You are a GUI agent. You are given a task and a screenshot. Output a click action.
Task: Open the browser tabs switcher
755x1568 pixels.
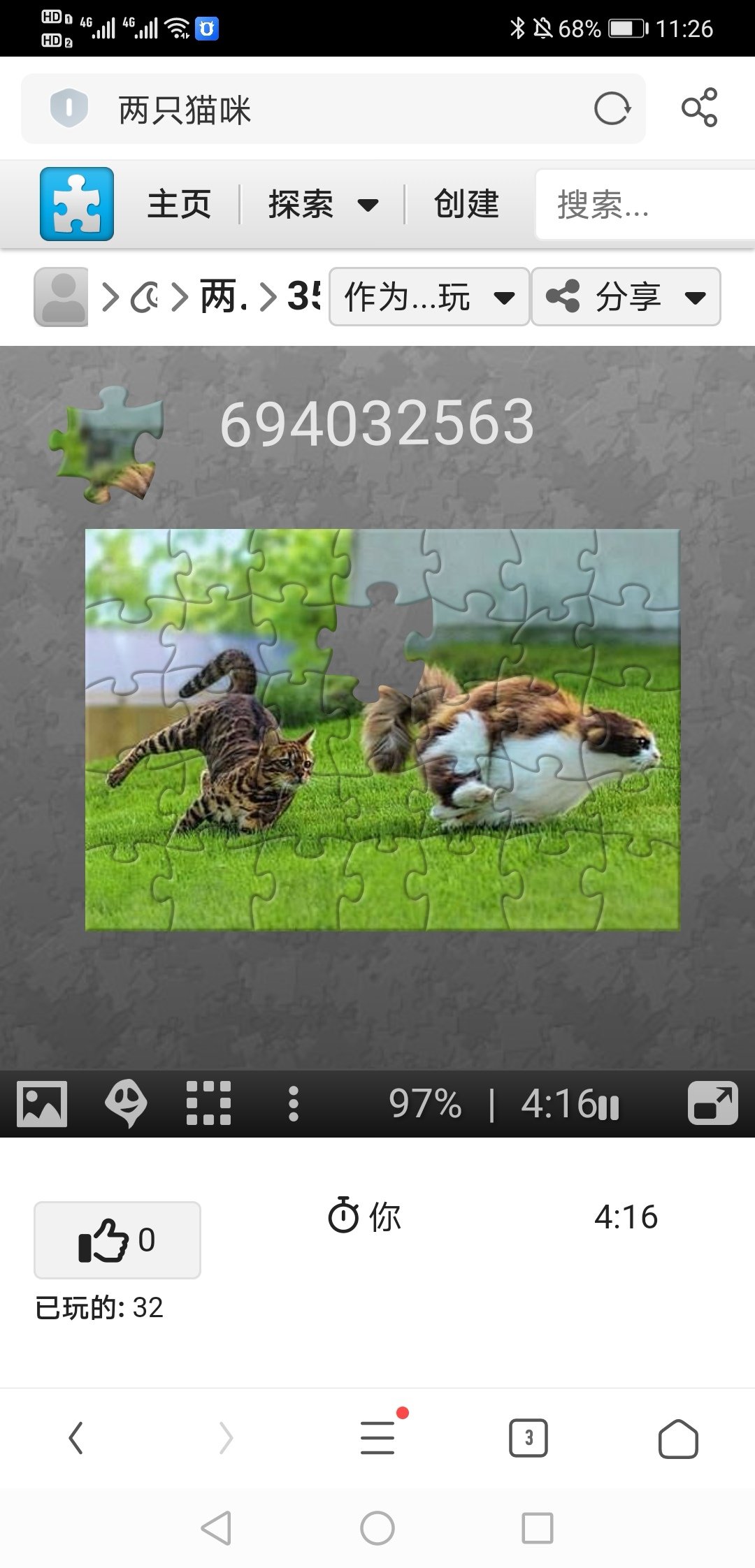coord(528,1437)
